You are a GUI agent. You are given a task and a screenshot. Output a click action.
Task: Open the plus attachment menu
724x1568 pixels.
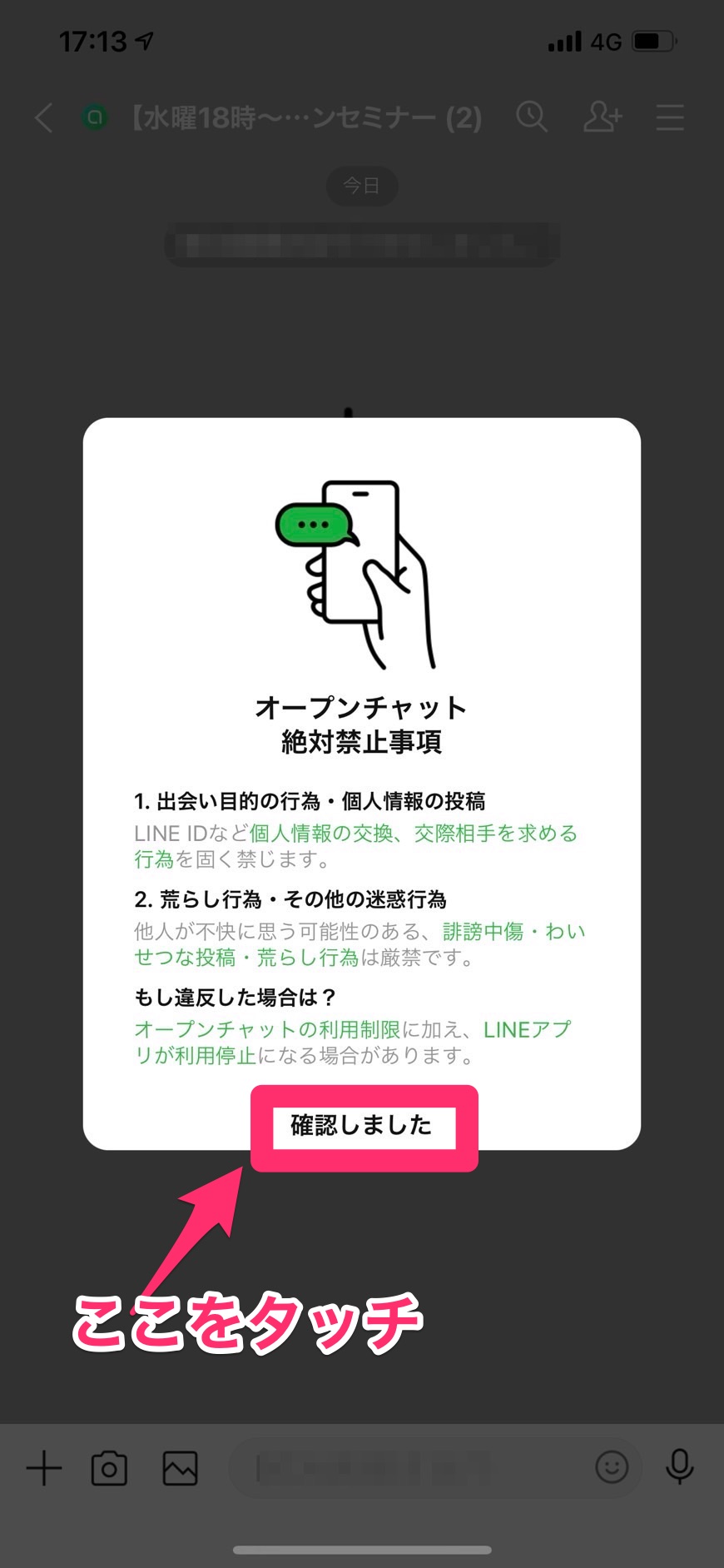coord(44,1467)
